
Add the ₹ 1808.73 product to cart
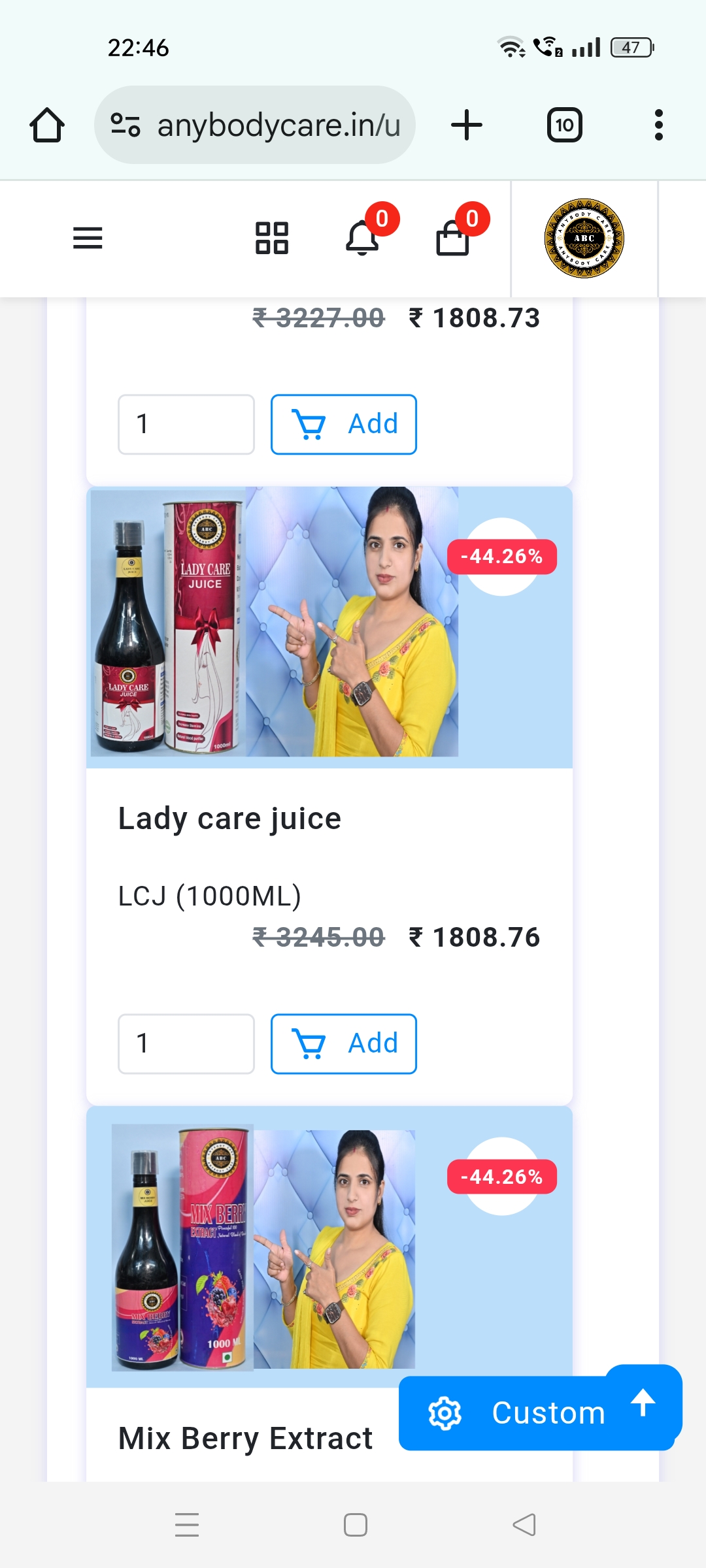tap(344, 424)
